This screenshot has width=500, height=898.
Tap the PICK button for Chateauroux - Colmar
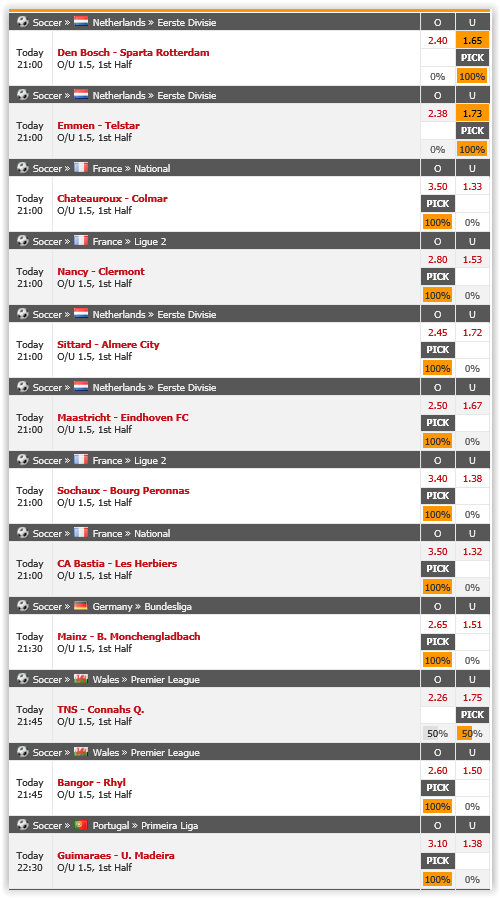coord(438,204)
